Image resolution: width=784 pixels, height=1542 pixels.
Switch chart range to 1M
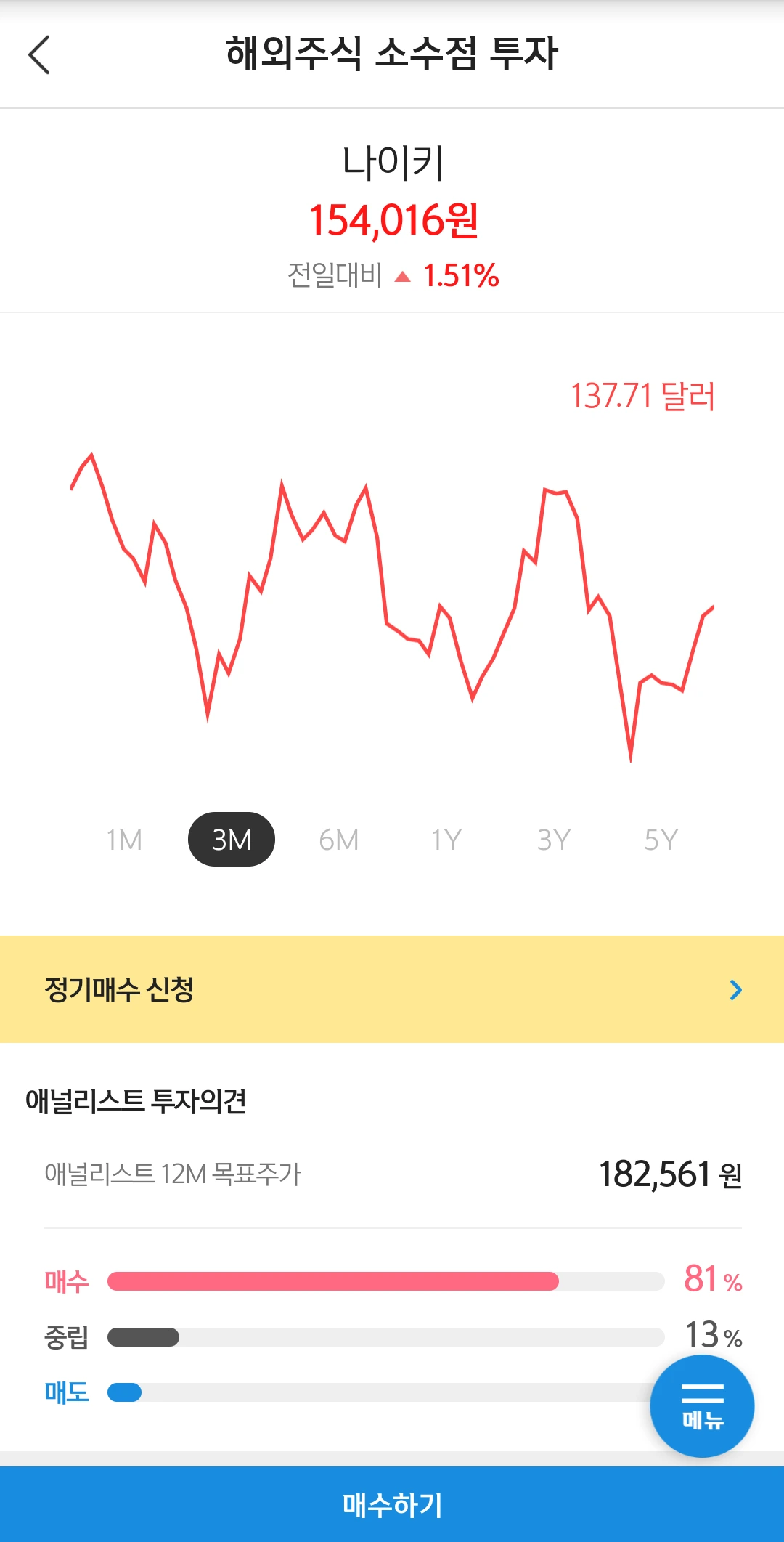coord(124,840)
